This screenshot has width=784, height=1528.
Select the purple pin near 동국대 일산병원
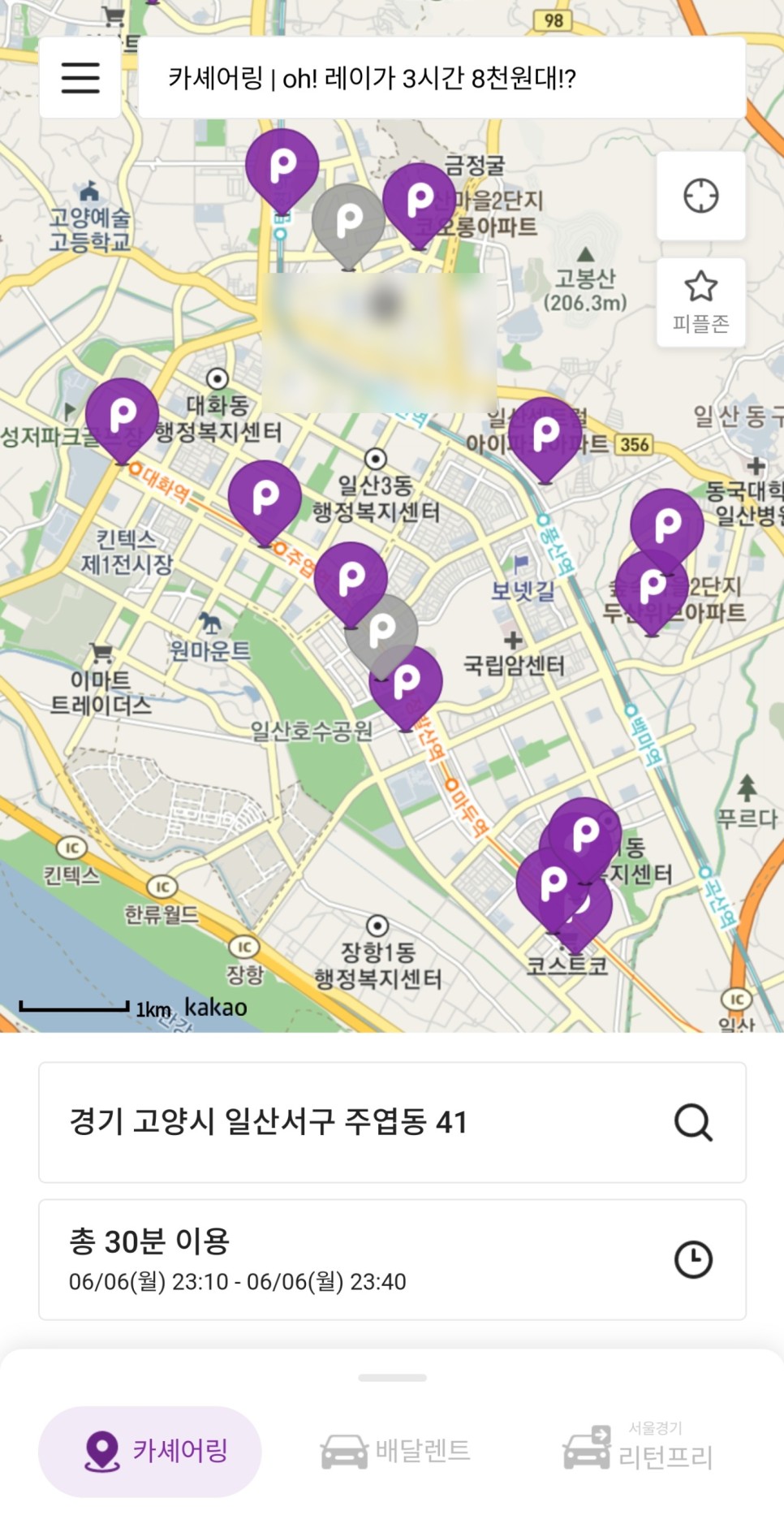(x=667, y=526)
